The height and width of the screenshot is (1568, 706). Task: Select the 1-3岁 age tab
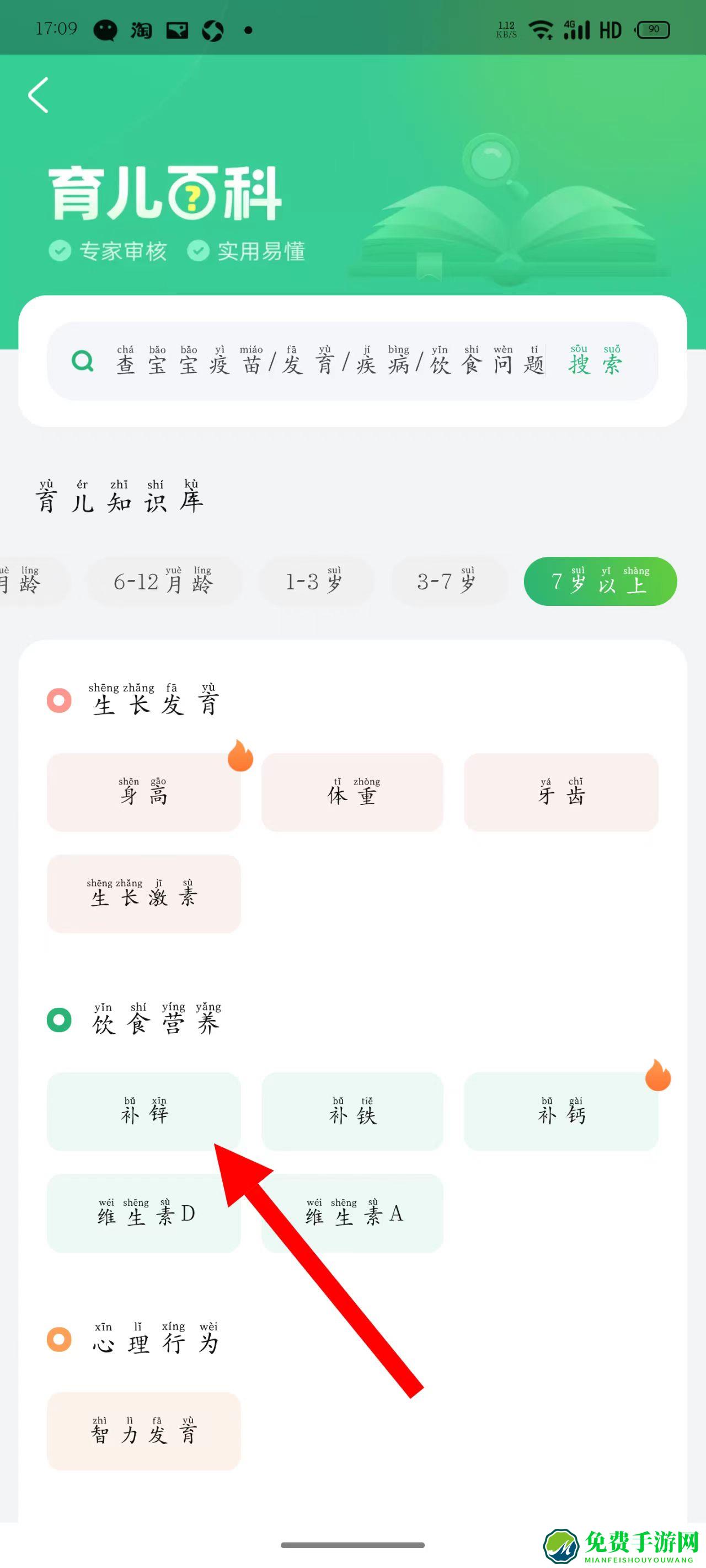314,581
